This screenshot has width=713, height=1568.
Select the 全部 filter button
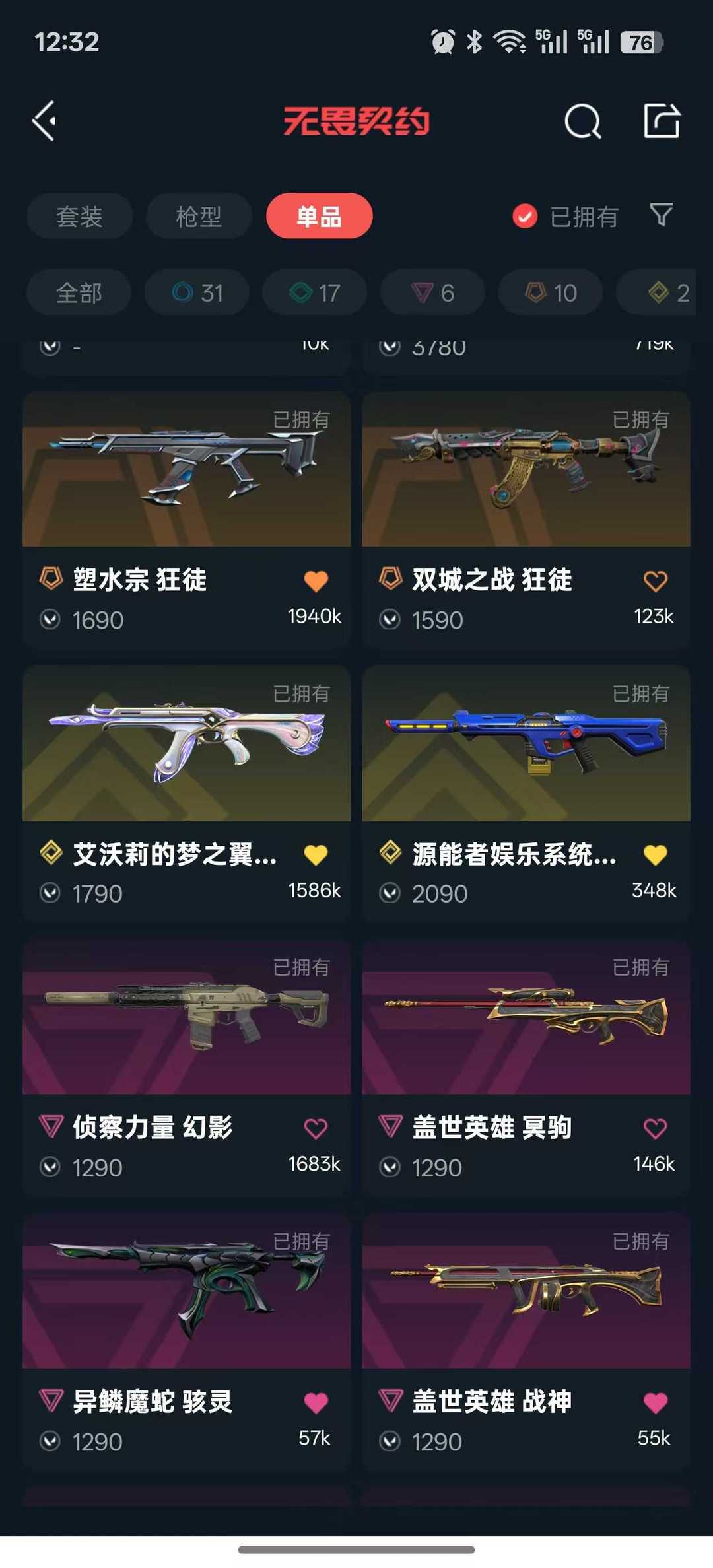78,292
